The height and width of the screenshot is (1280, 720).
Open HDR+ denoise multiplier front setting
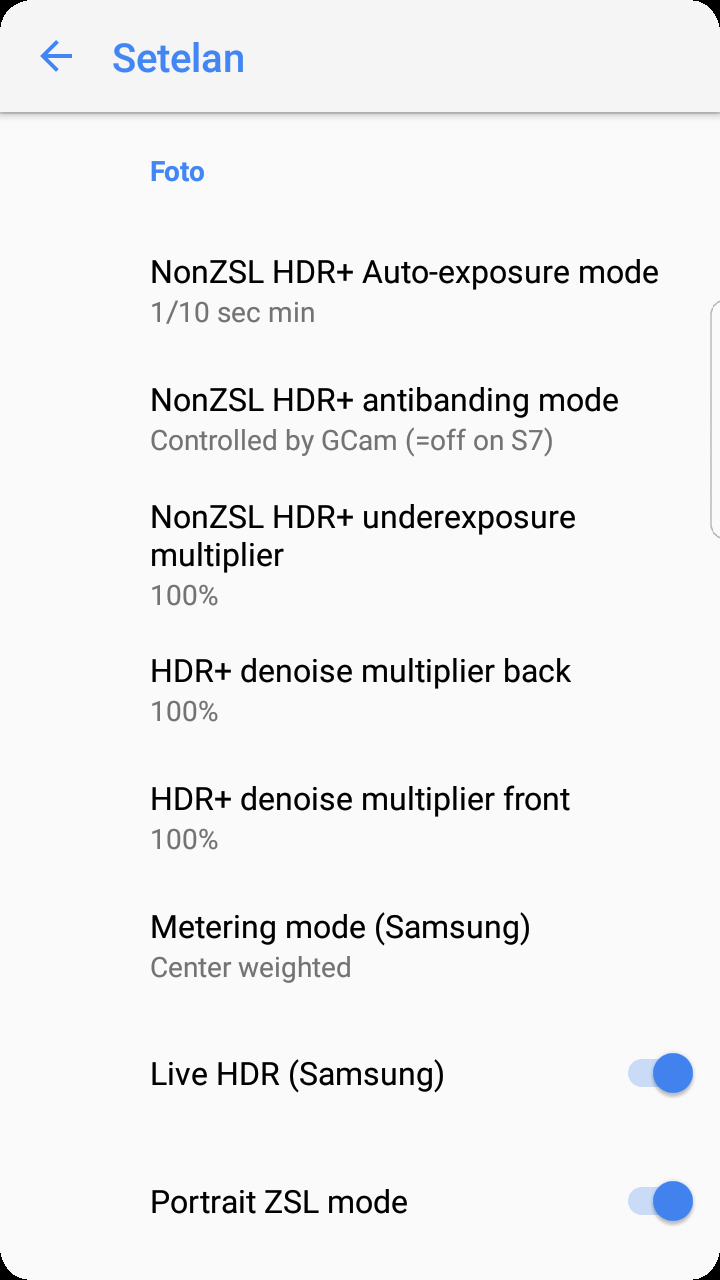pyautogui.click(x=360, y=819)
